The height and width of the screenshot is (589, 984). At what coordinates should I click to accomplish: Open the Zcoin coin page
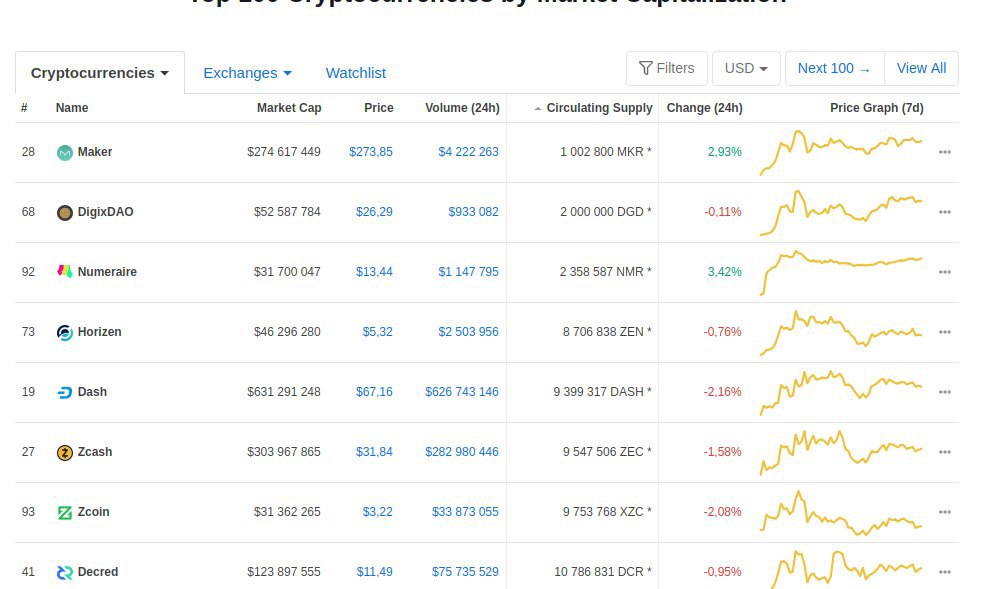click(93, 512)
